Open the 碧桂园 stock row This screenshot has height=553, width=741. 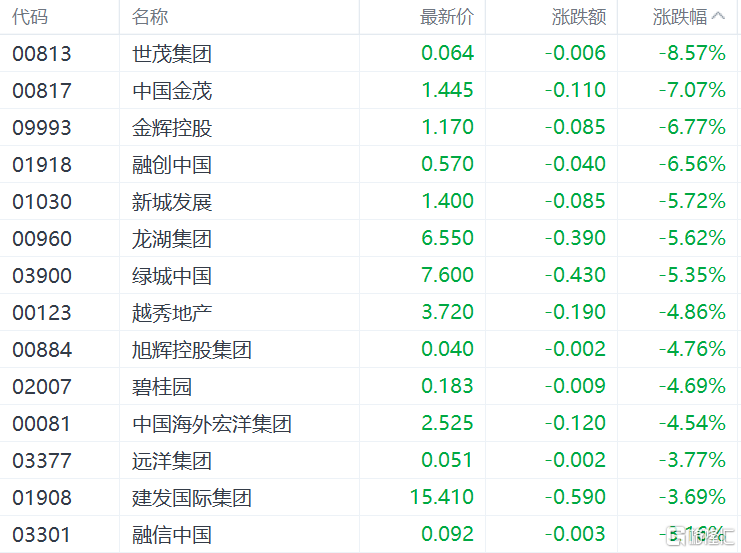click(370, 386)
